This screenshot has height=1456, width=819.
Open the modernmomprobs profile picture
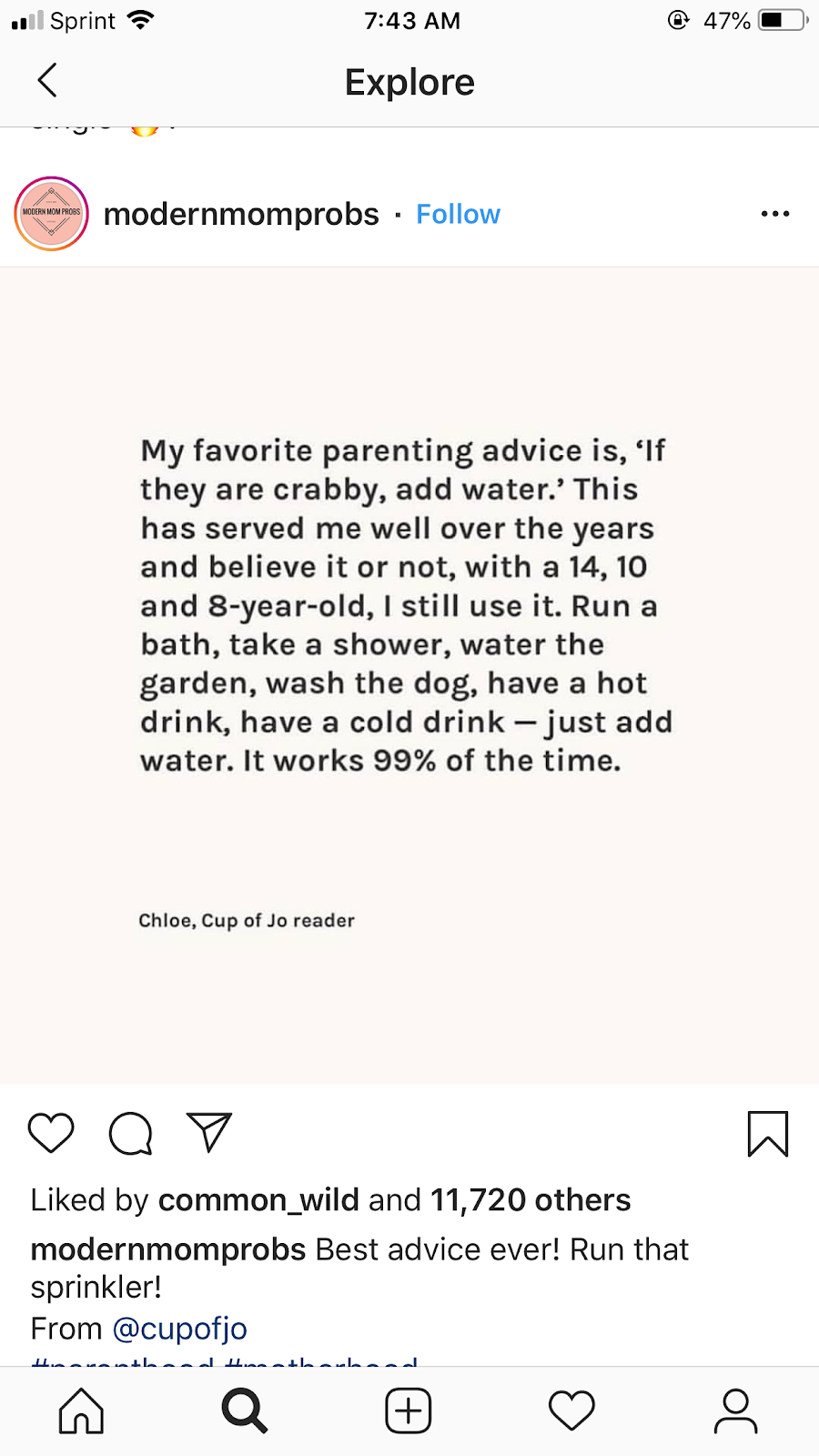point(52,214)
